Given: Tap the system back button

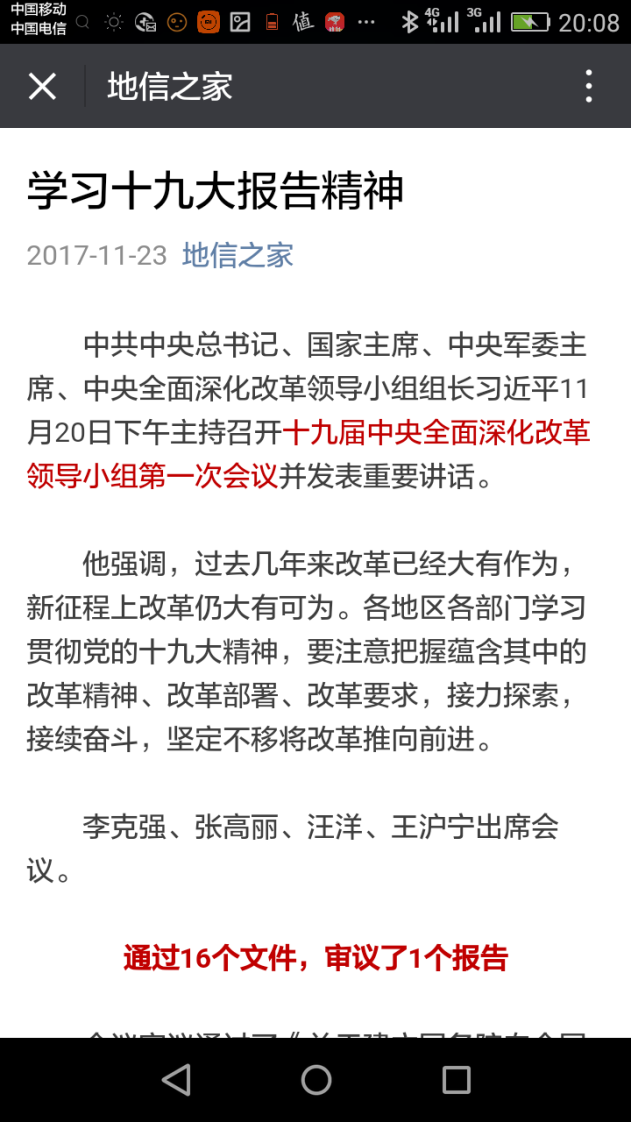Looking at the screenshot, I should [x=176, y=1080].
